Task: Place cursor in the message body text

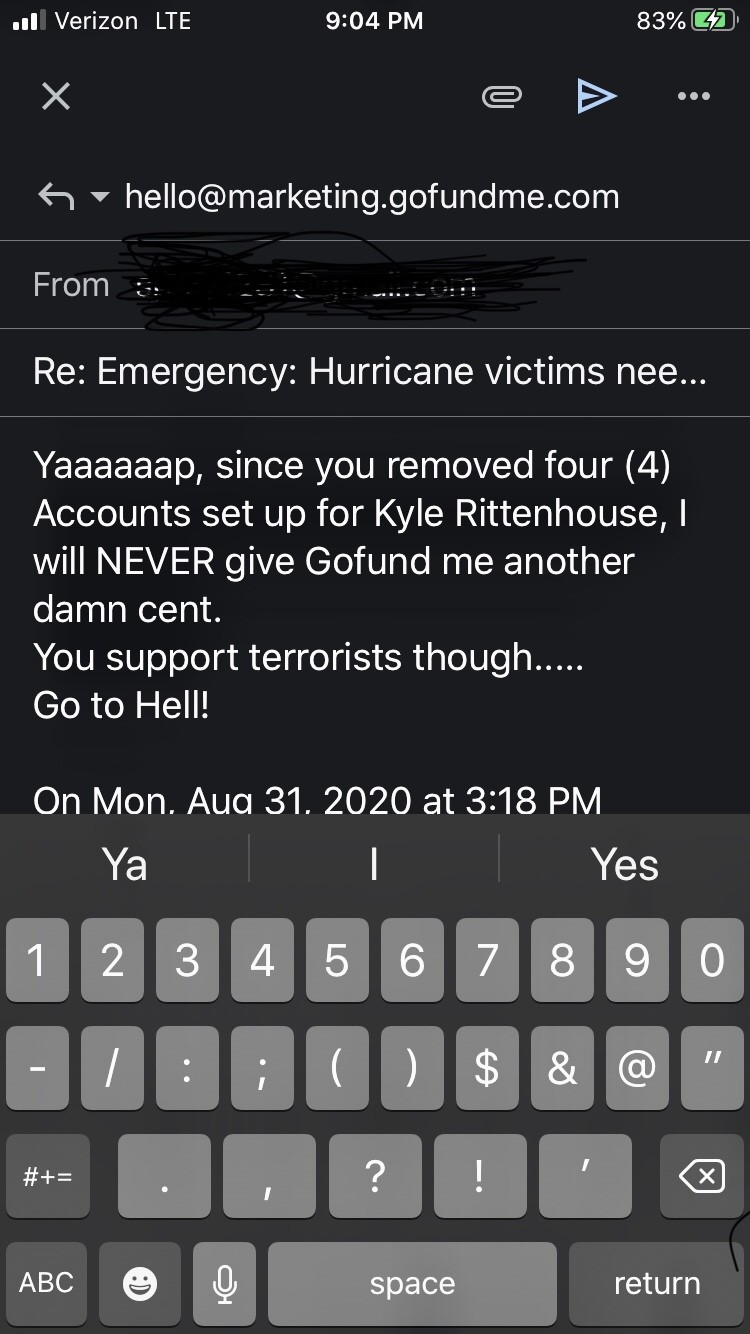Action: (360, 585)
